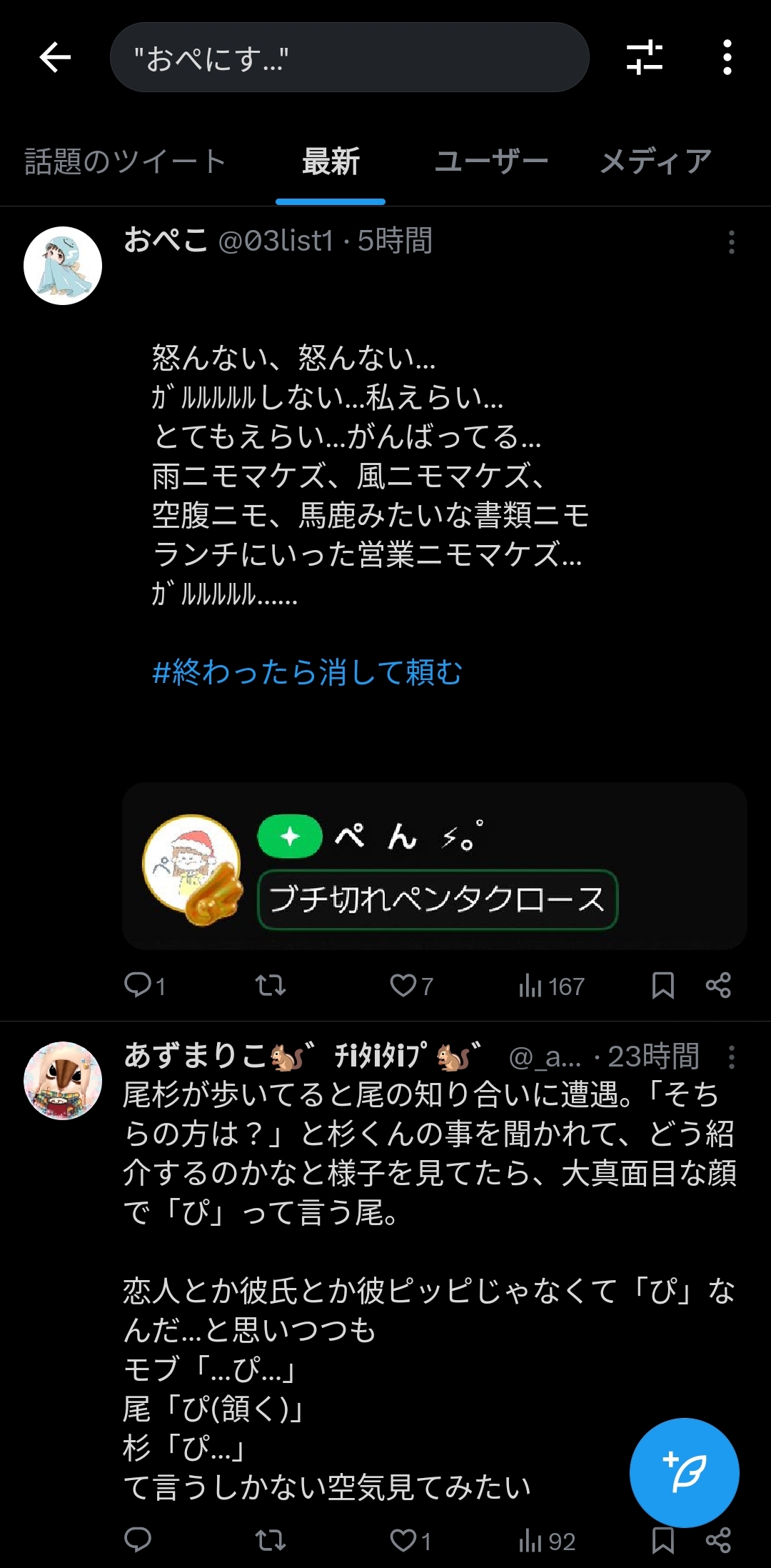Like あずまりこ's tweet
The width and height of the screenshot is (771, 1568).
coord(403,1540)
